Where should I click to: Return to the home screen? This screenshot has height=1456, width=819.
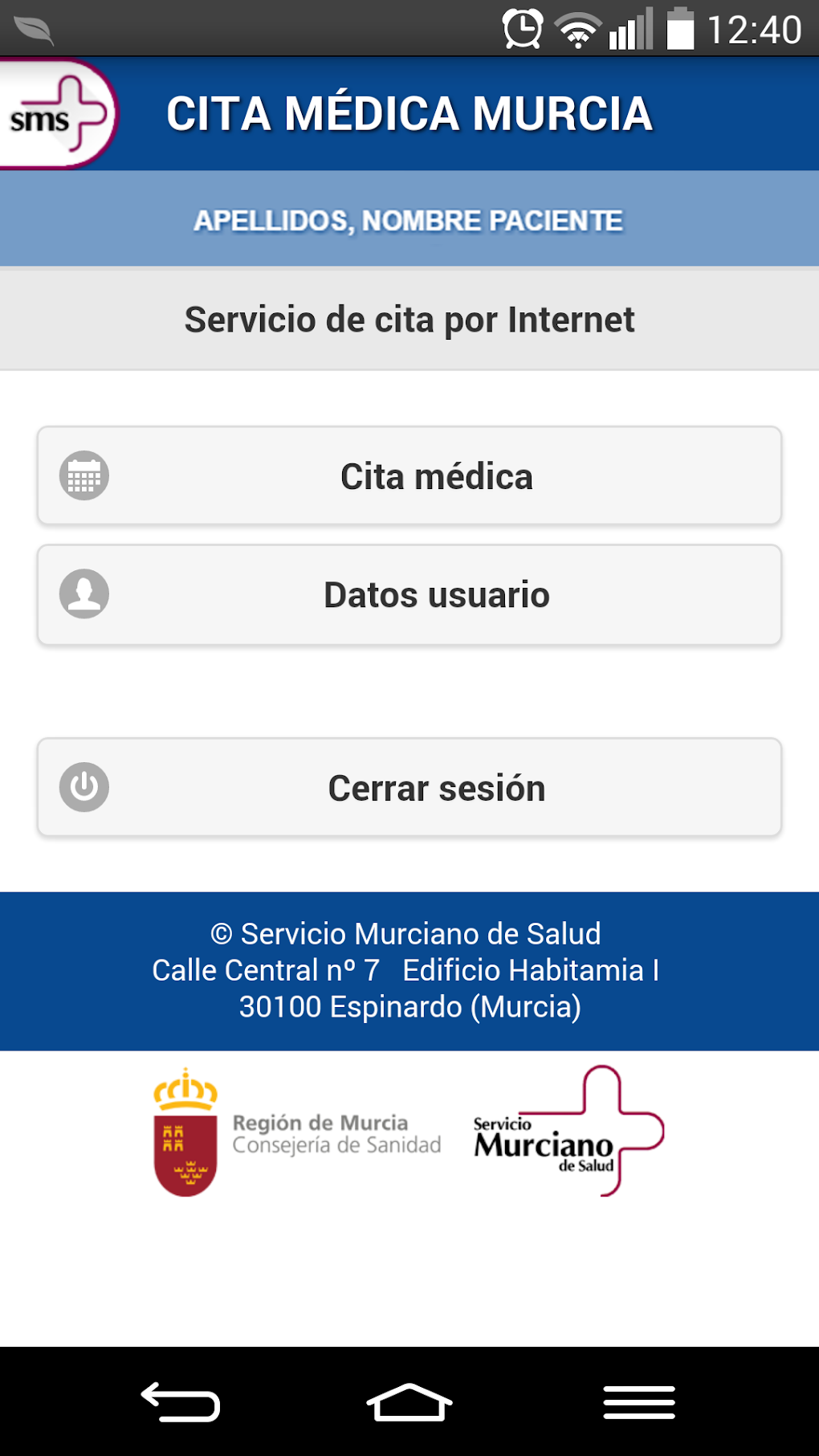click(x=409, y=1402)
